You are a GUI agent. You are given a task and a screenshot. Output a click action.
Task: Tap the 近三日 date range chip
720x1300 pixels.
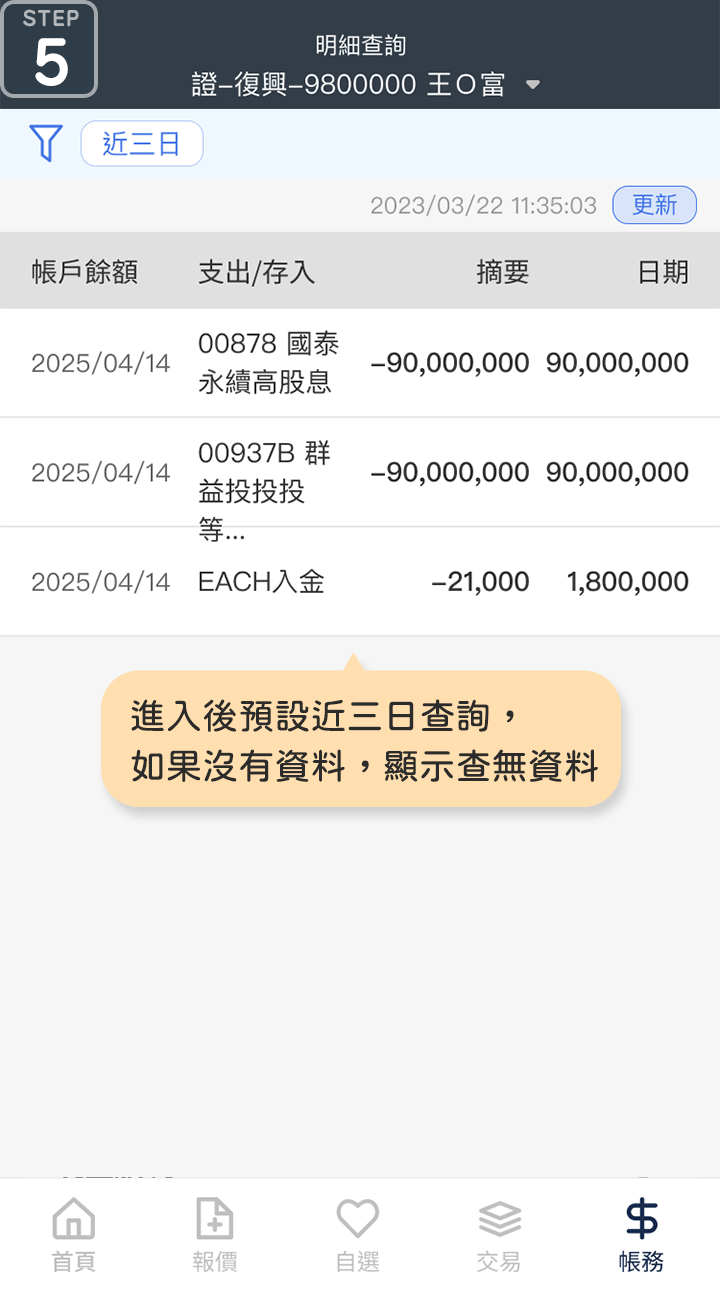pos(142,143)
